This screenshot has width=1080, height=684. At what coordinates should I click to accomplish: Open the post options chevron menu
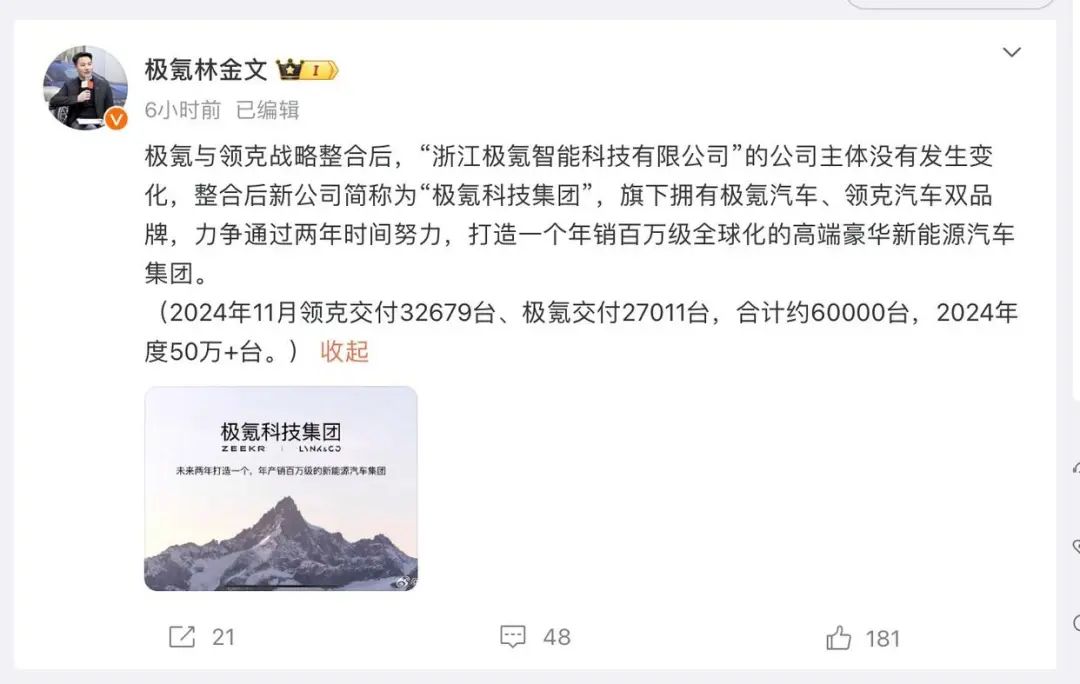[x=1012, y=52]
